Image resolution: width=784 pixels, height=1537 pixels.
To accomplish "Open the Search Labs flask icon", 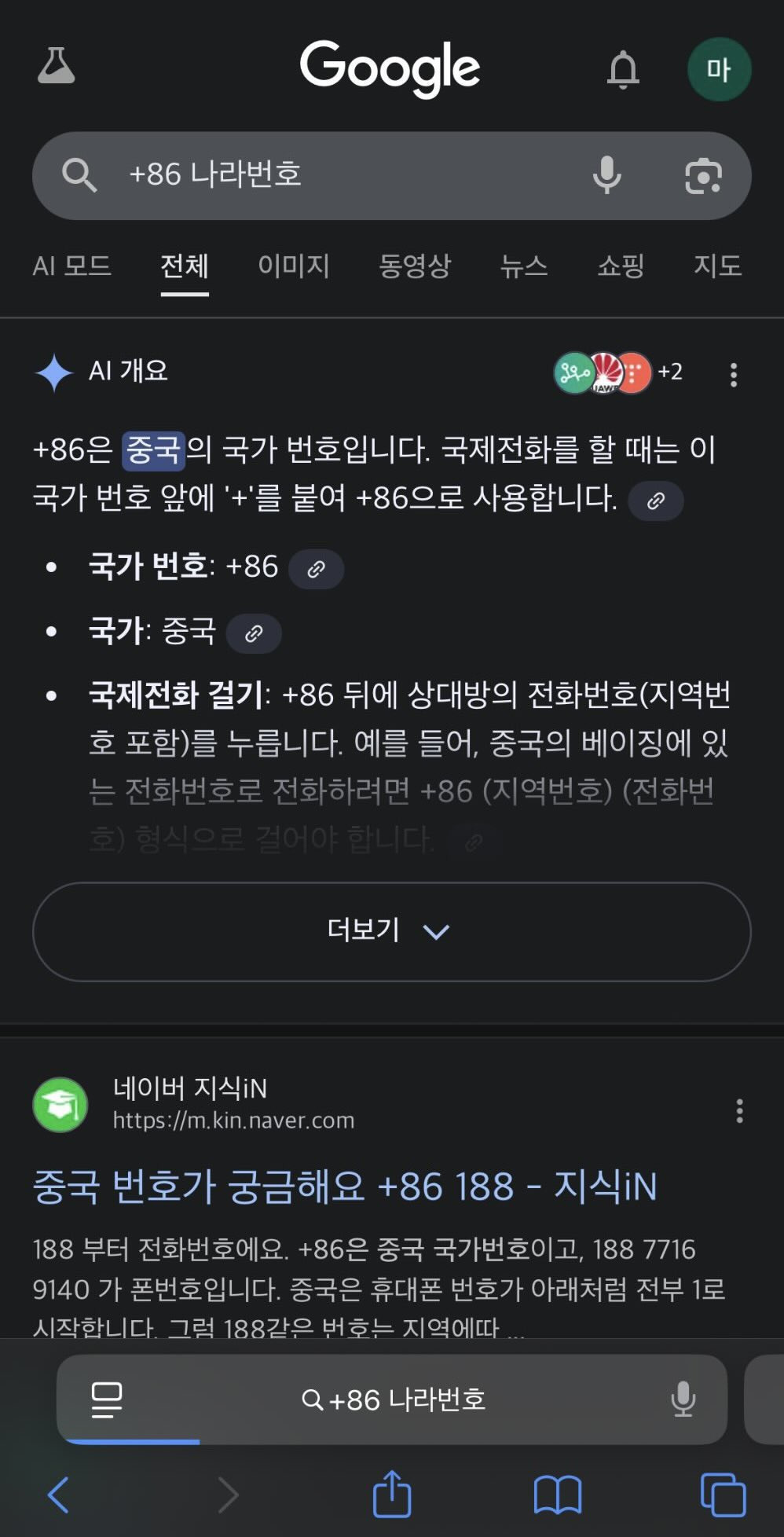I will pos(57,66).
